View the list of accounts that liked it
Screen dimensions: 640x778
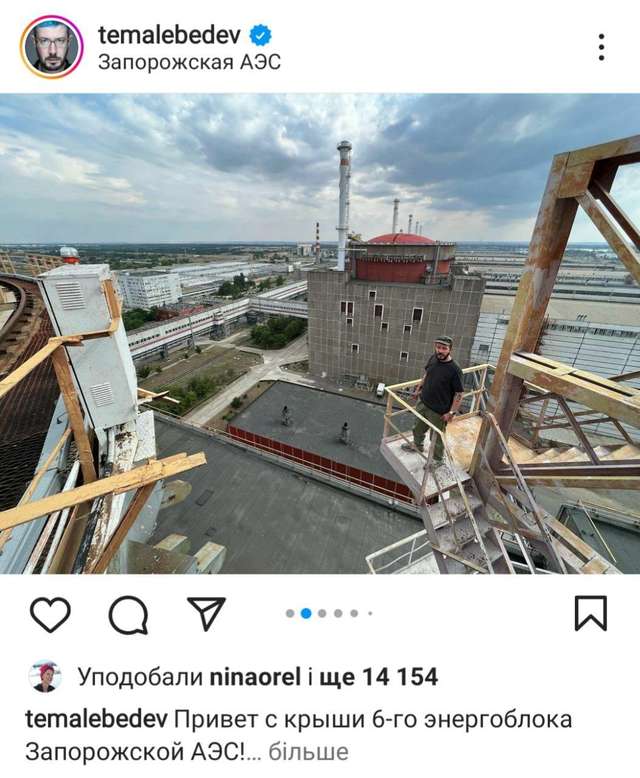point(385,677)
